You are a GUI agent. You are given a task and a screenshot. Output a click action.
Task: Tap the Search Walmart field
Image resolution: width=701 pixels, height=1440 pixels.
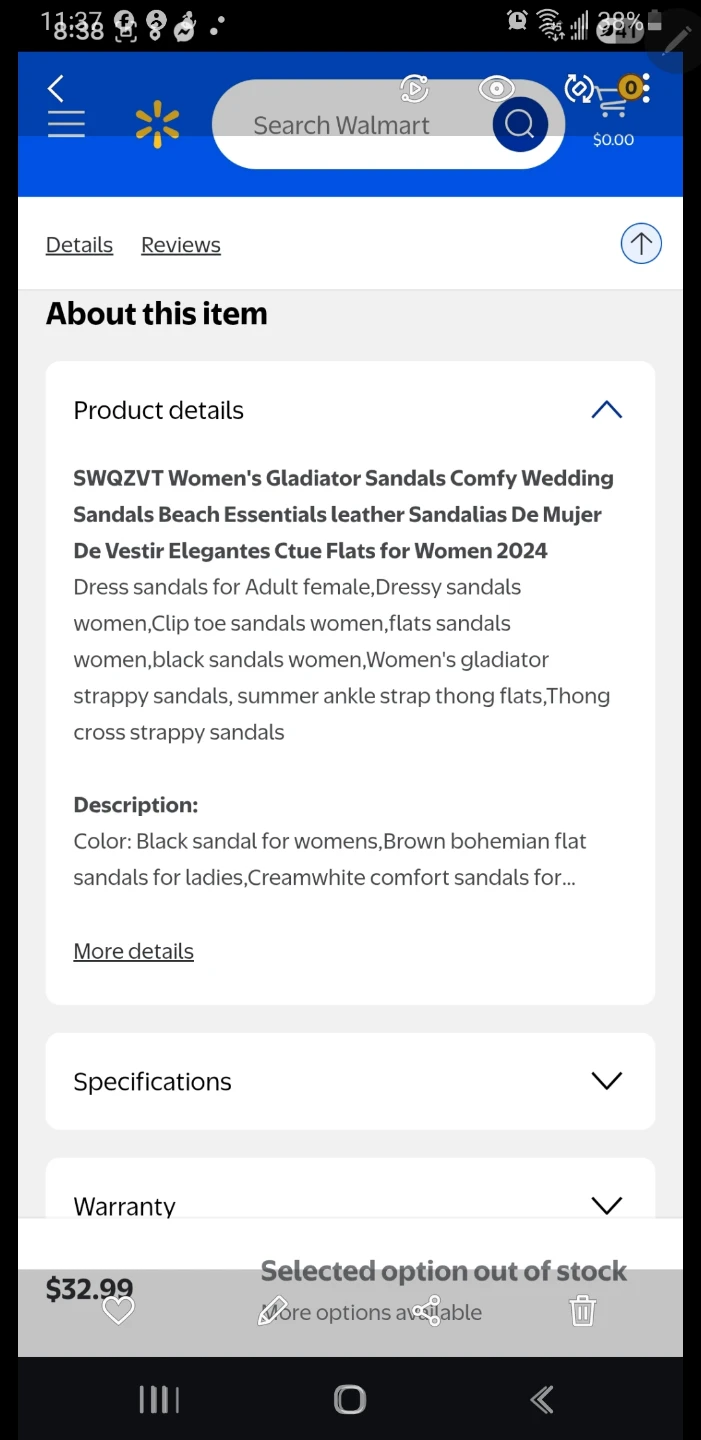pos(352,125)
